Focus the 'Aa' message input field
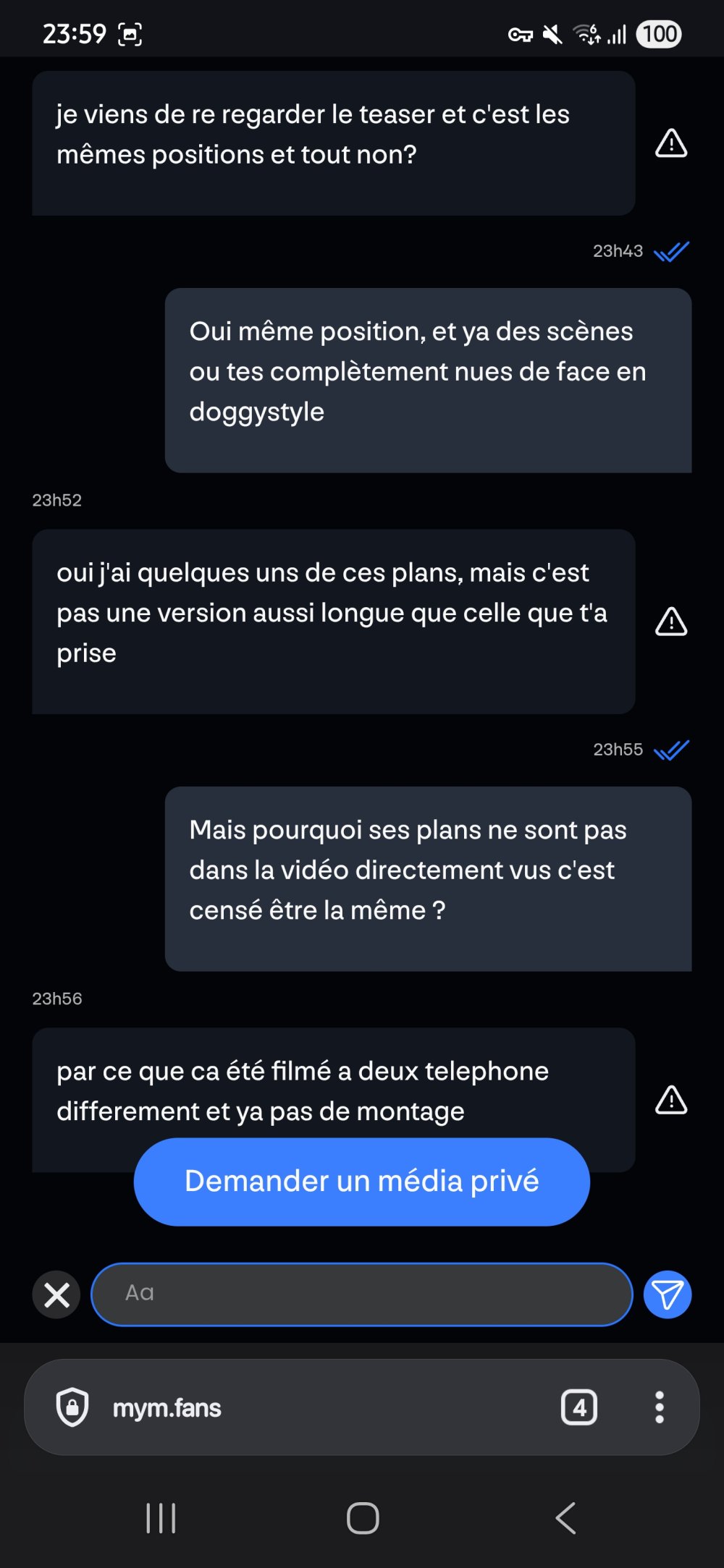 coord(361,1294)
